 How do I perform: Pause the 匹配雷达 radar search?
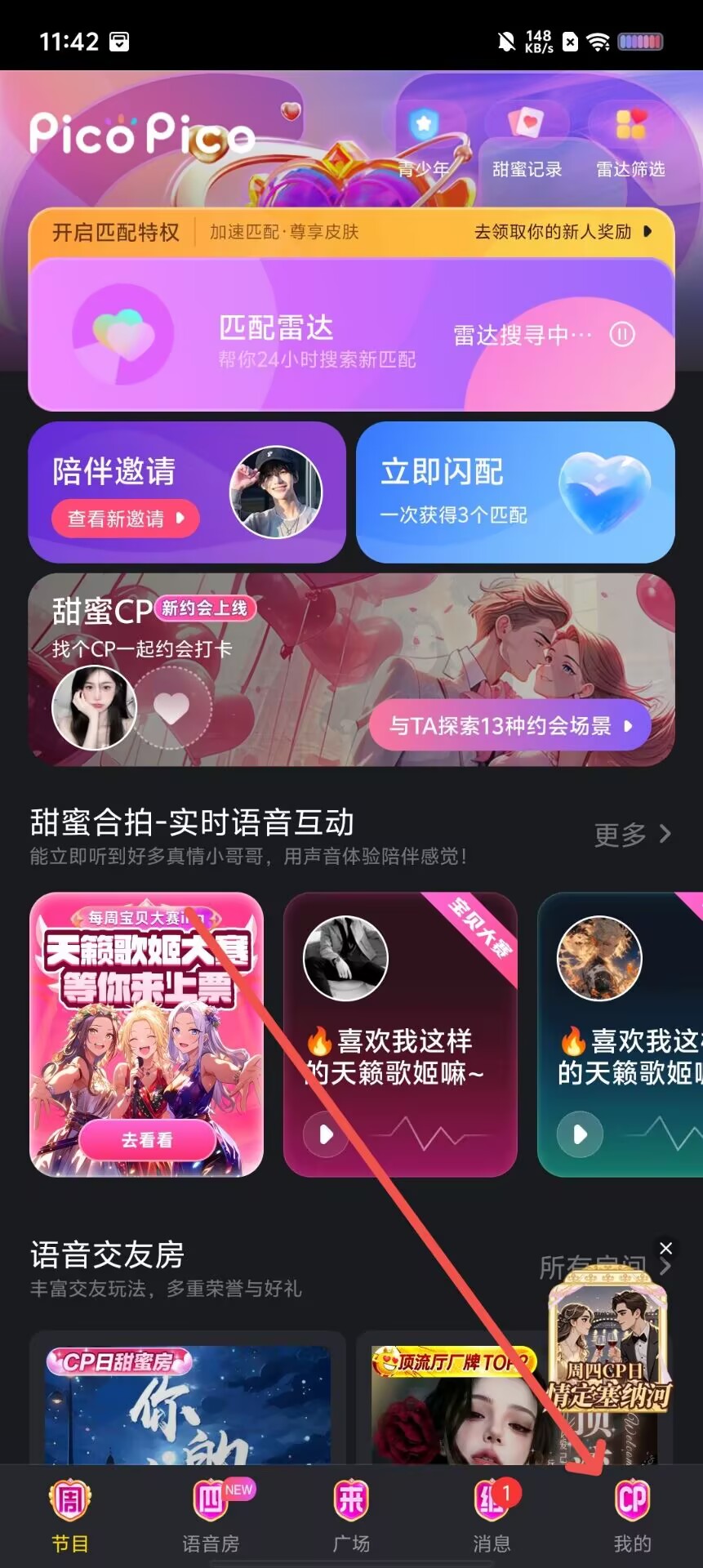622,335
